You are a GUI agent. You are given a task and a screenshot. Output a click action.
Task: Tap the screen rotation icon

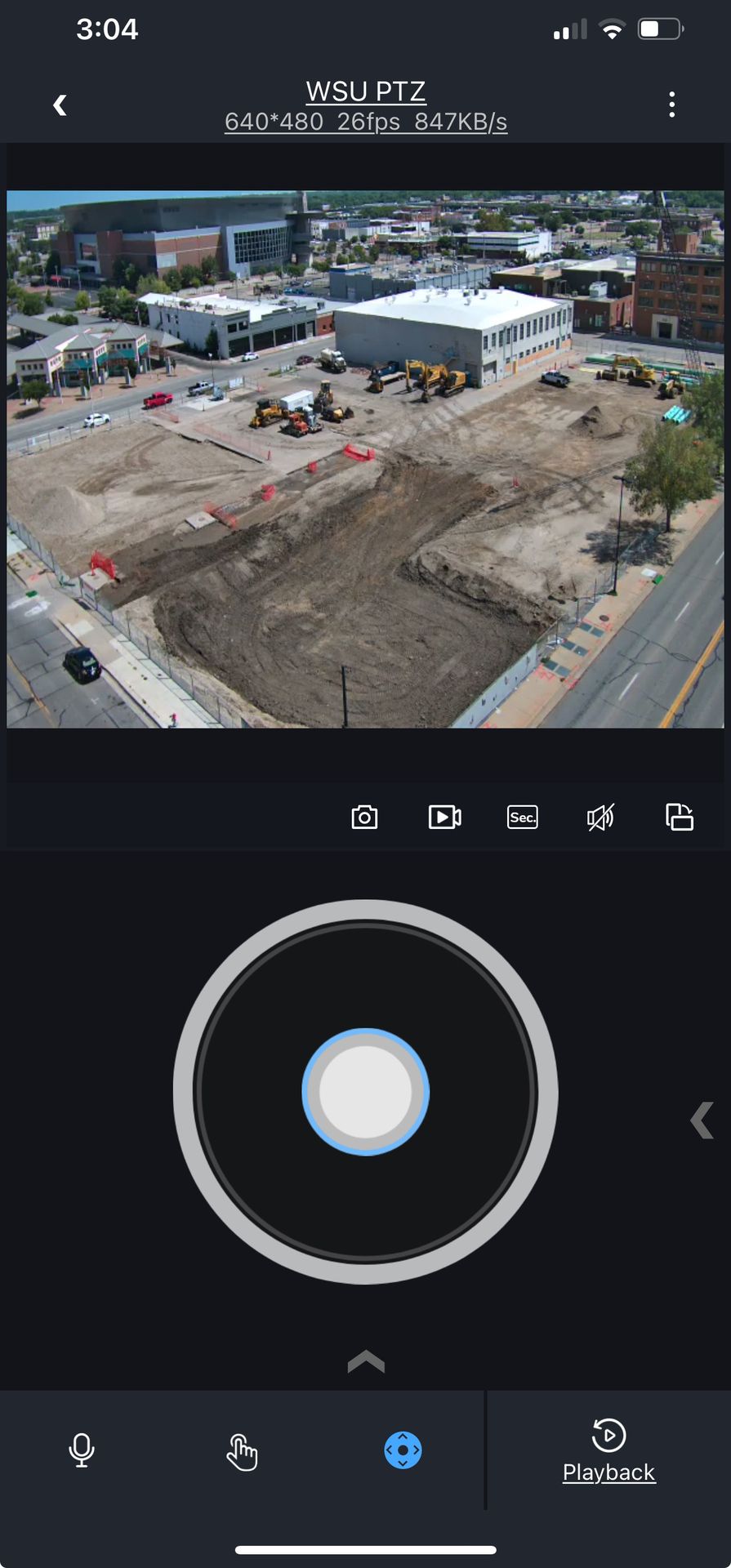click(x=680, y=817)
